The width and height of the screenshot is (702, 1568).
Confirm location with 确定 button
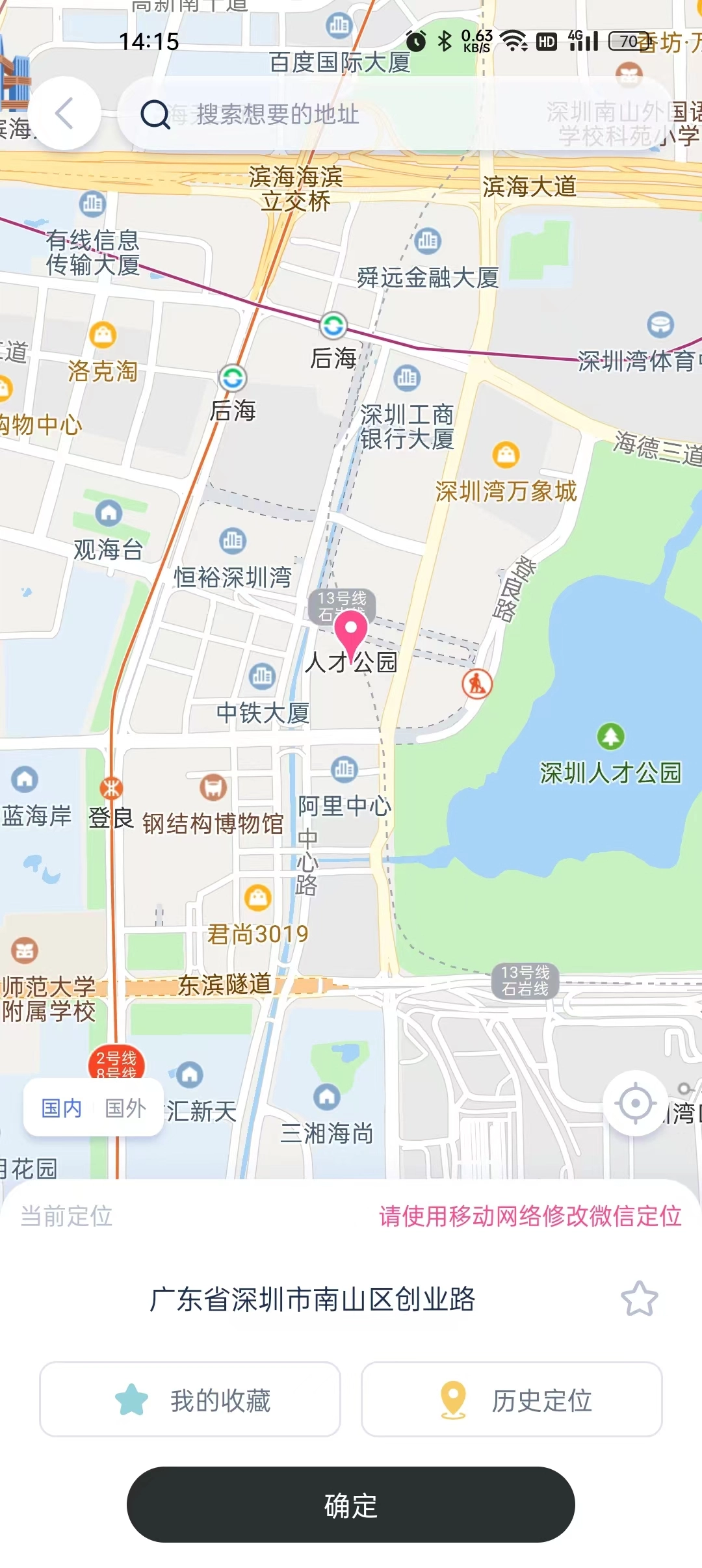[x=351, y=1505]
